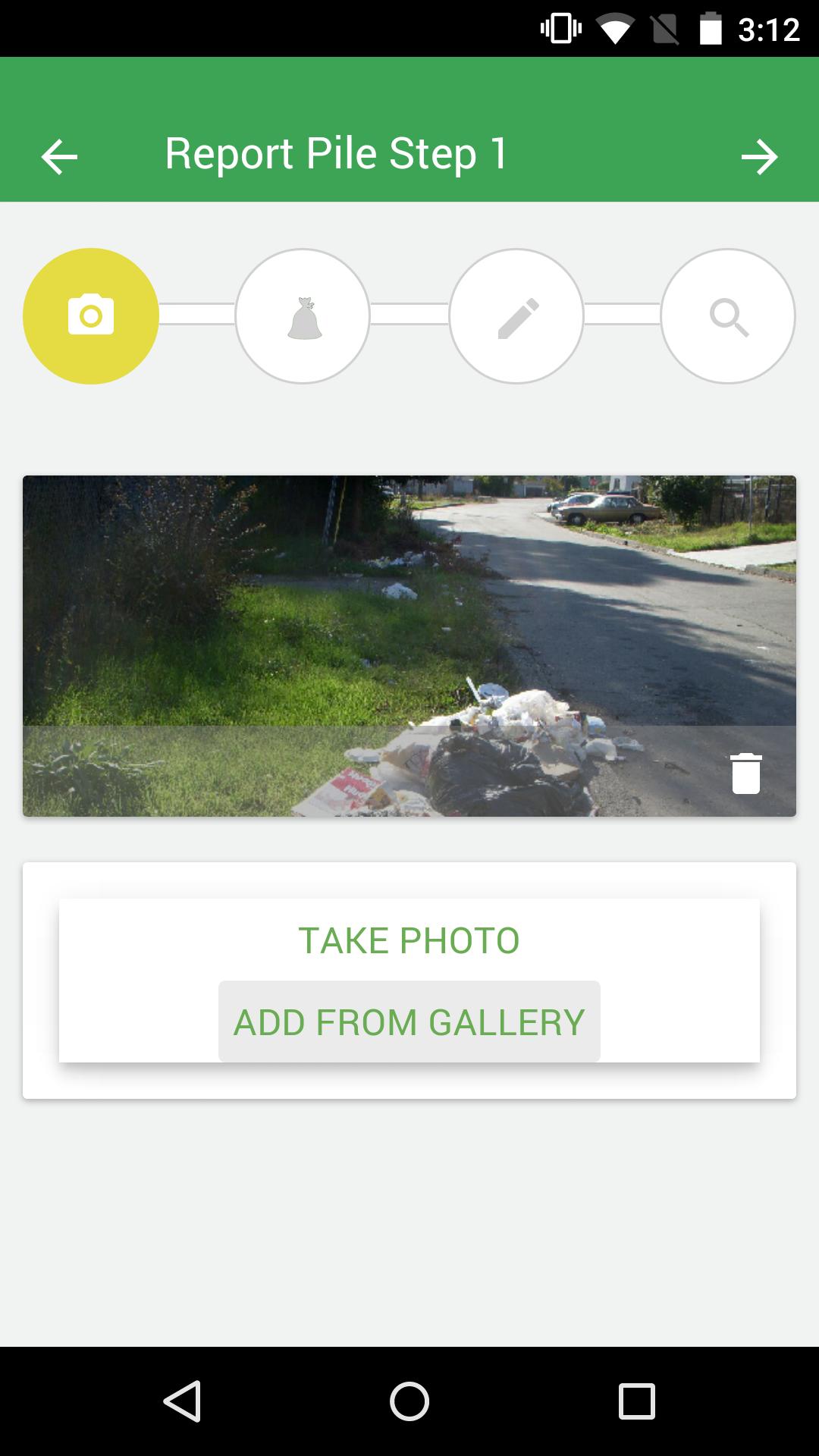Delete the attached pile photo
This screenshot has width=819, height=1456.
[745, 773]
